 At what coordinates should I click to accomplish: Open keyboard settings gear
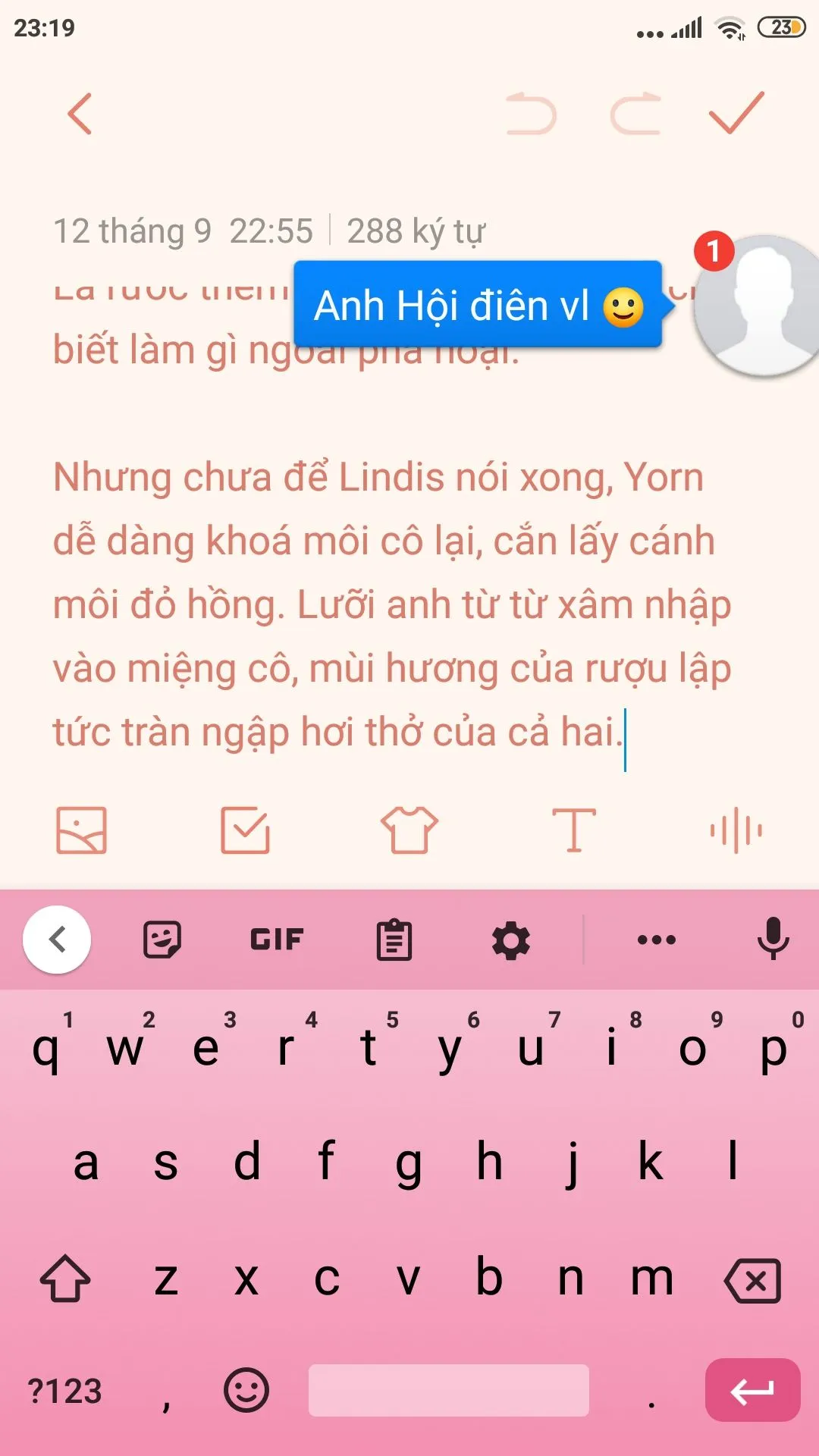coord(511,940)
